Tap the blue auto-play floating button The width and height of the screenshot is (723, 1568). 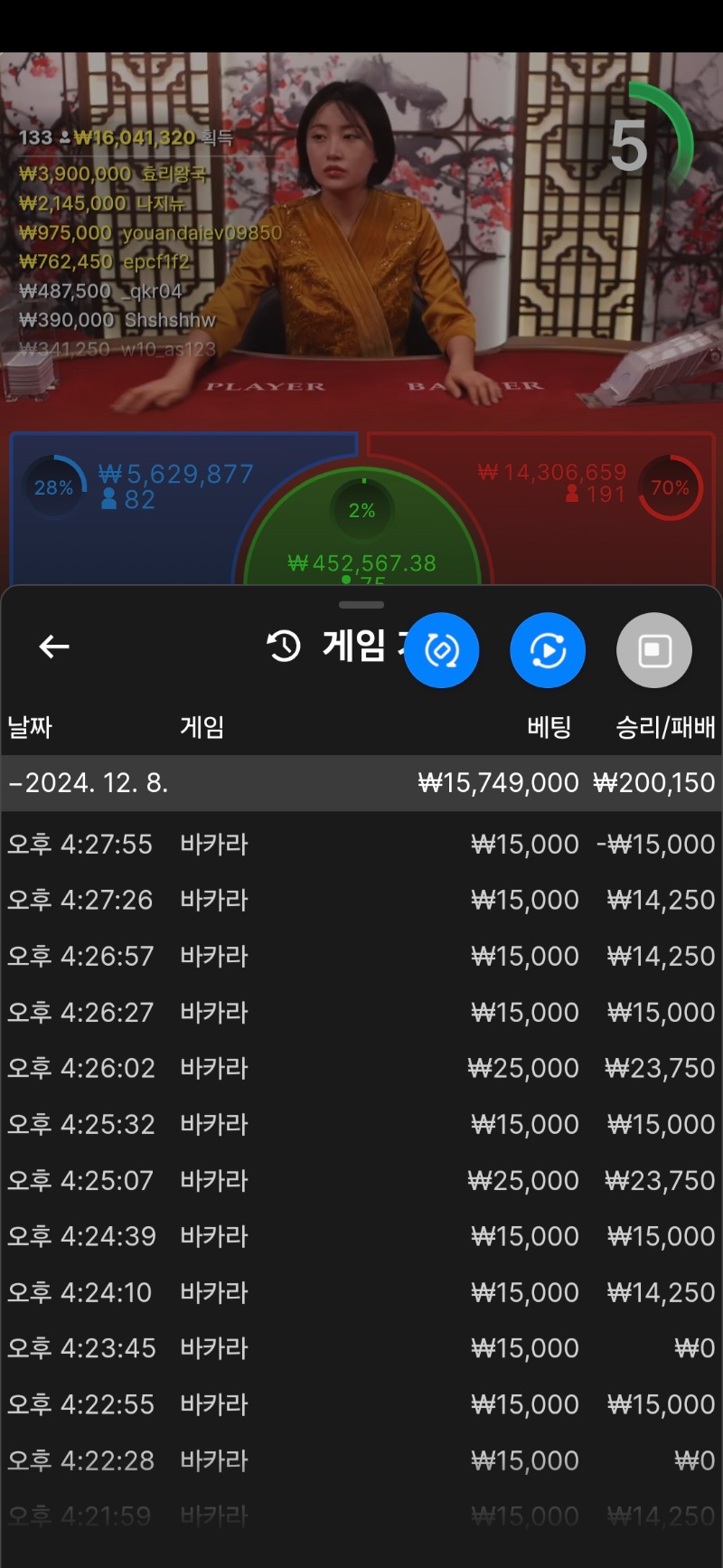point(548,650)
